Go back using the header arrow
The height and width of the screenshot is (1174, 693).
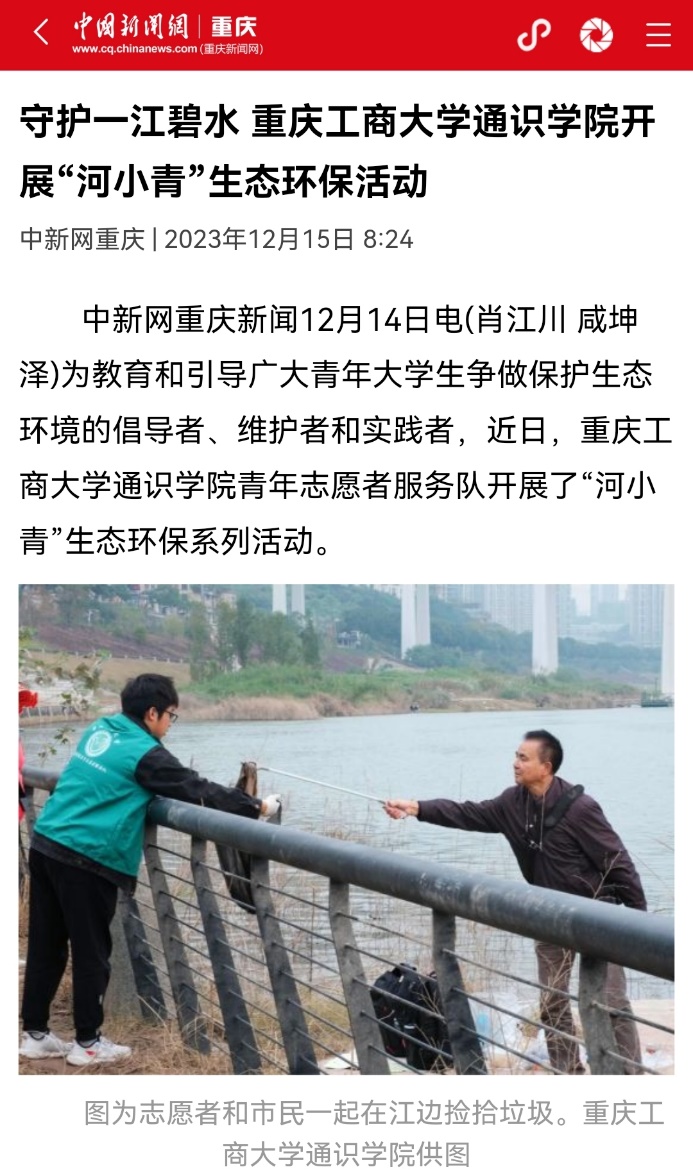tap(41, 33)
